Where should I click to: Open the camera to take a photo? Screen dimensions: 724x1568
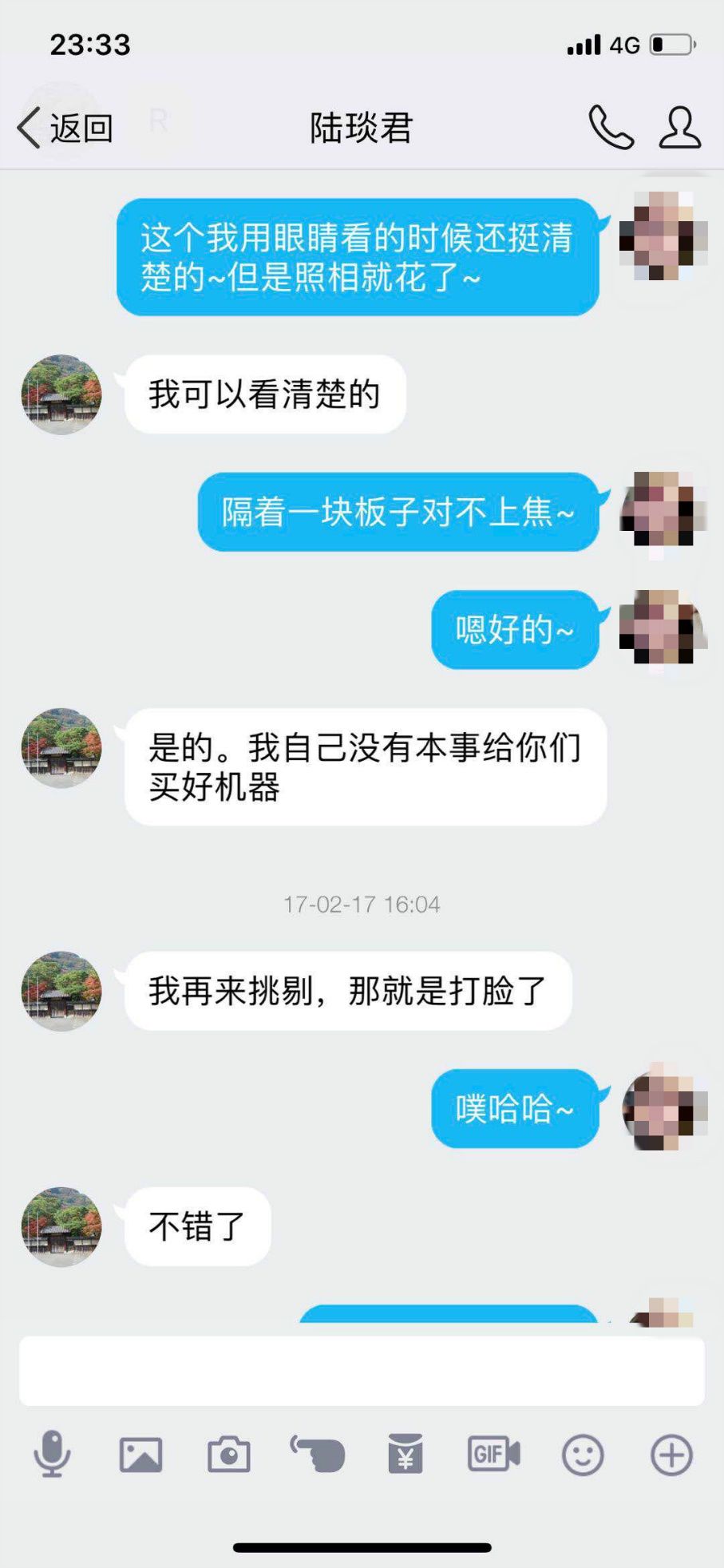coord(230,1455)
